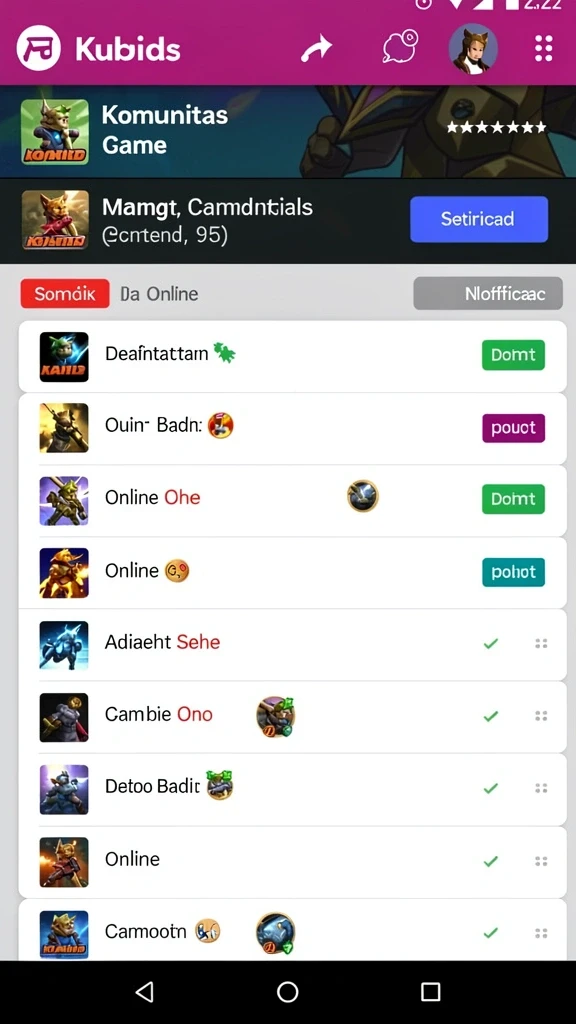Image resolution: width=576 pixels, height=1024 pixels.
Task: Open the Adiaeht Sehe row
Action: pyautogui.click(x=293, y=645)
